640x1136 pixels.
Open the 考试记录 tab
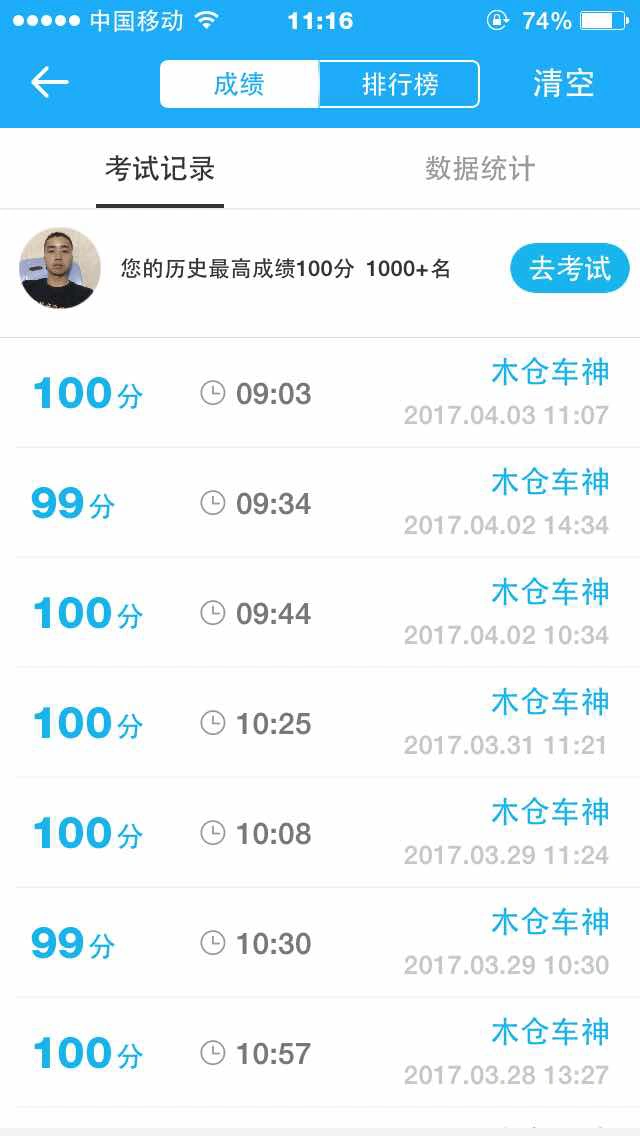click(160, 169)
